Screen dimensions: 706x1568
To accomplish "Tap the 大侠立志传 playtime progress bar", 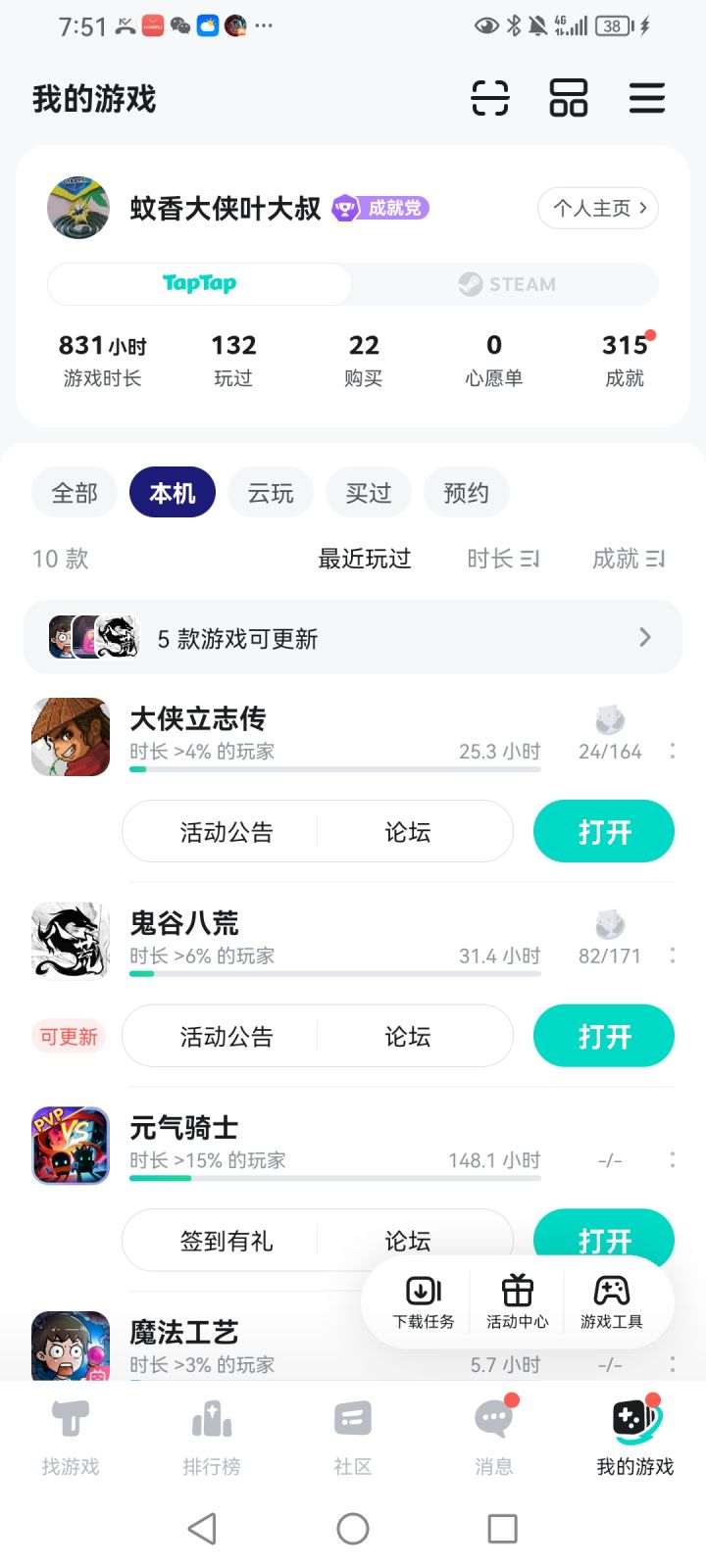I will tap(334, 769).
